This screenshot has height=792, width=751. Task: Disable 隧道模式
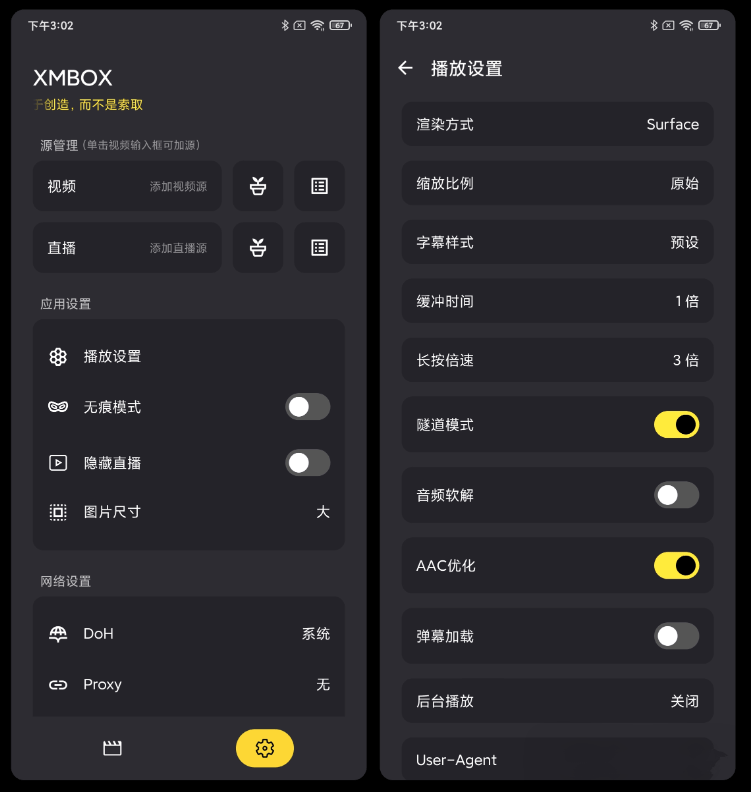click(x=676, y=424)
